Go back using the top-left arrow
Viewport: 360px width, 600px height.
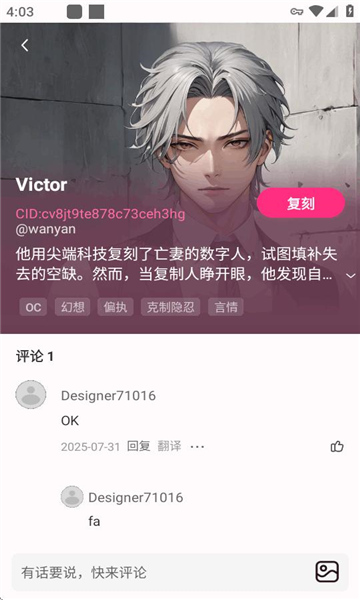pyautogui.click(x=25, y=46)
